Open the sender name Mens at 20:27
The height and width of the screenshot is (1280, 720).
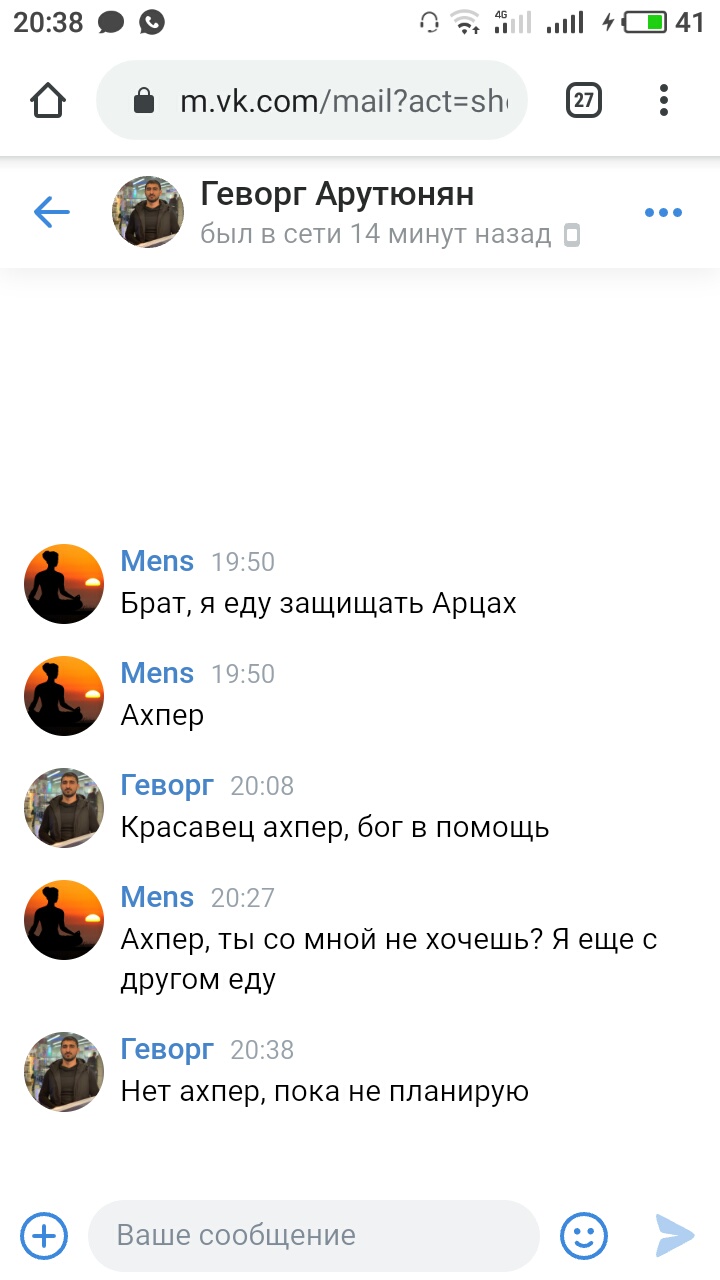pos(157,897)
